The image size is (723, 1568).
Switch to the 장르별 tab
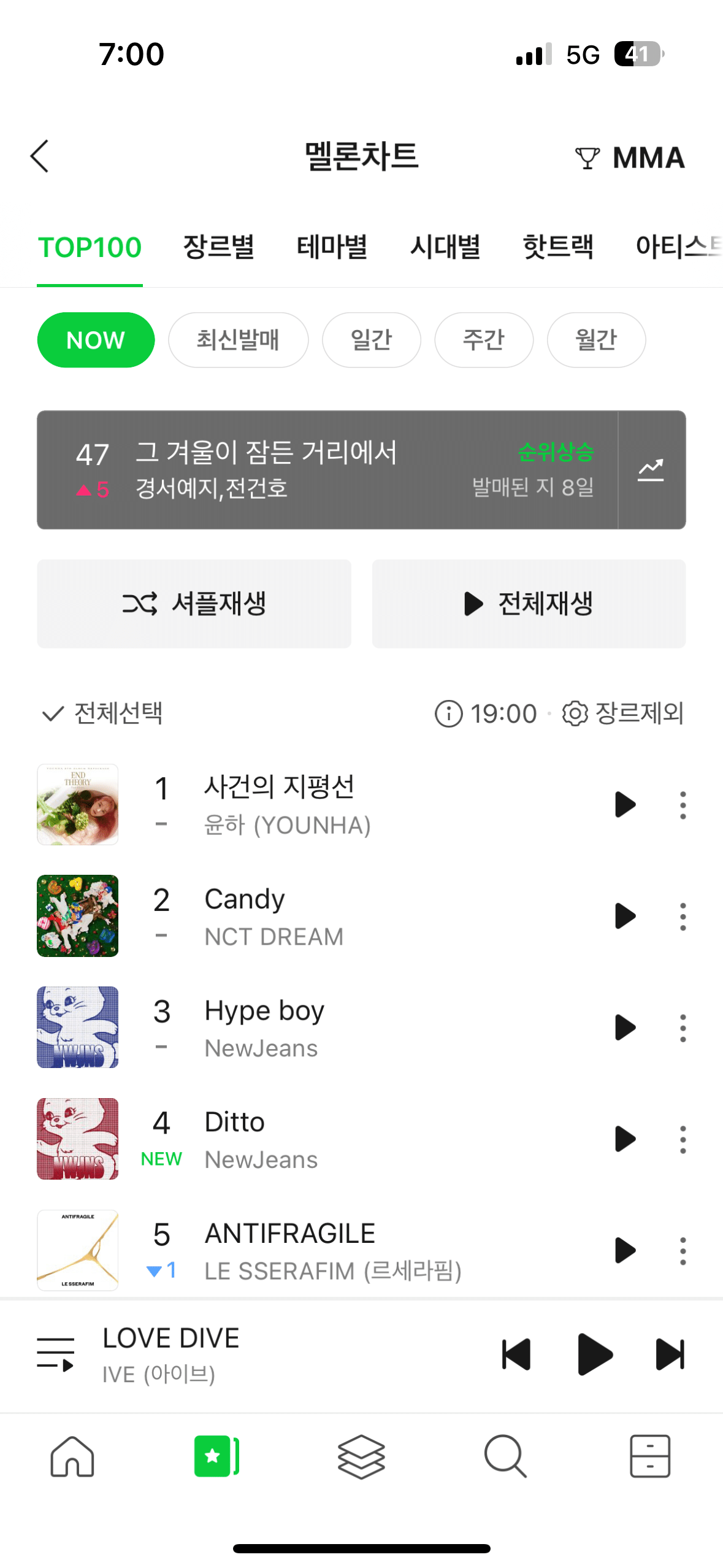(219, 247)
